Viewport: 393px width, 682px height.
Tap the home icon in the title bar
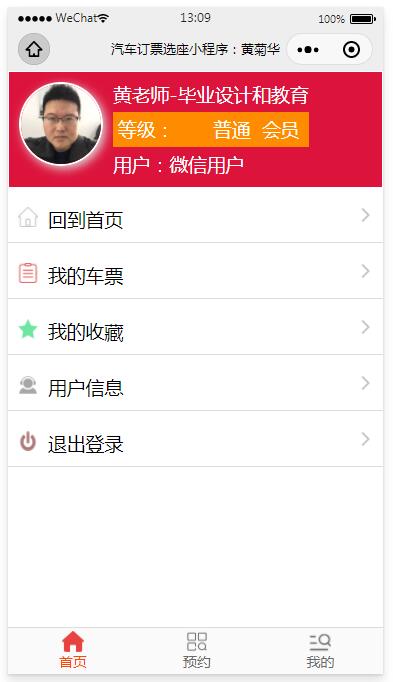click(x=34, y=49)
